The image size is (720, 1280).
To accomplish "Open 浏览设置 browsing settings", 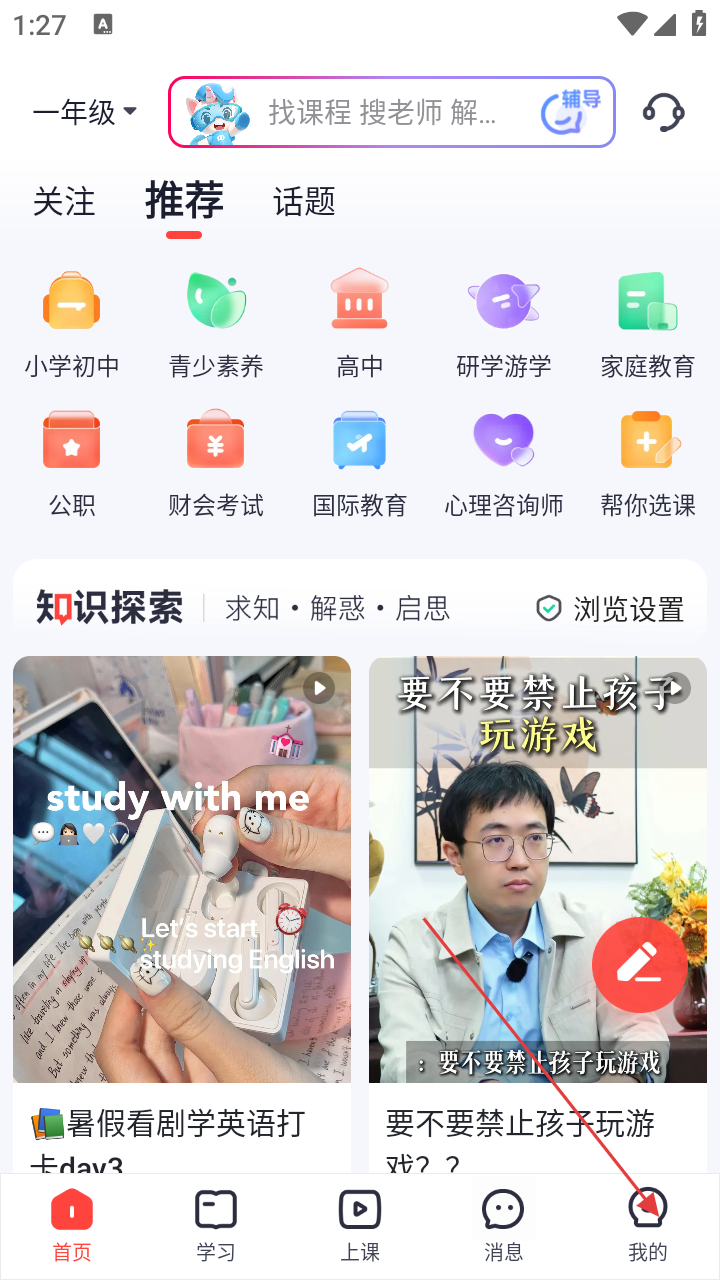I will tap(610, 608).
